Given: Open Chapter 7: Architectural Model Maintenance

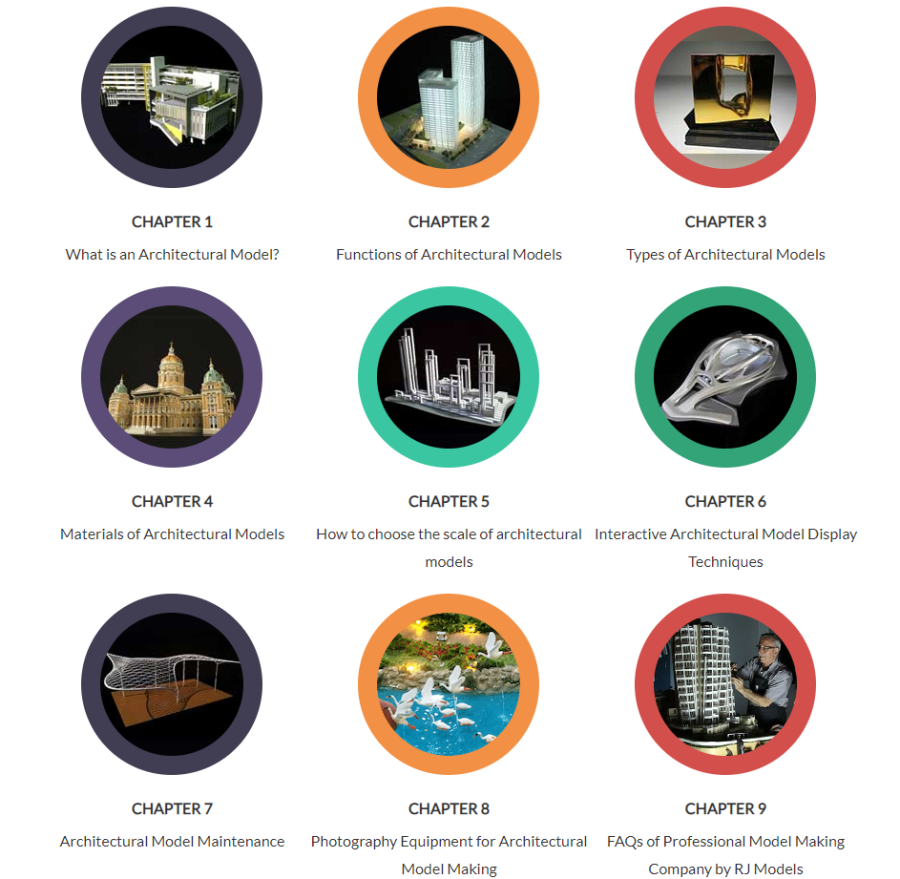Looking at the screenshot, I should point(172,684).
